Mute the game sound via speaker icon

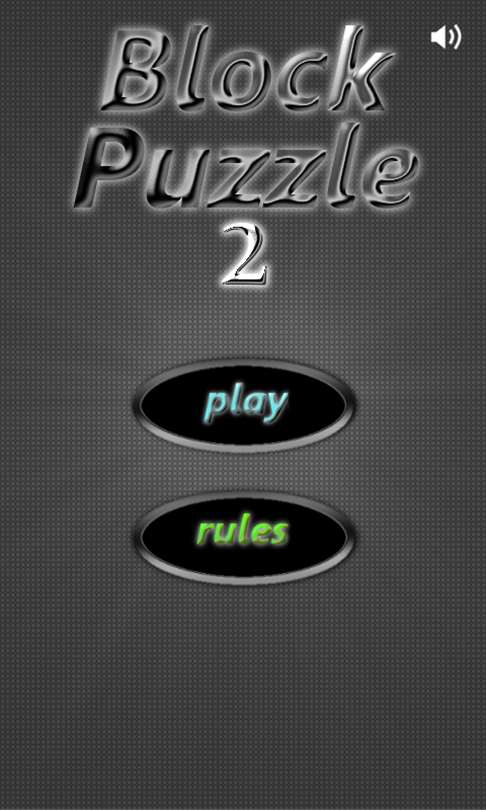pyautogui.click(x=446, y=38)
